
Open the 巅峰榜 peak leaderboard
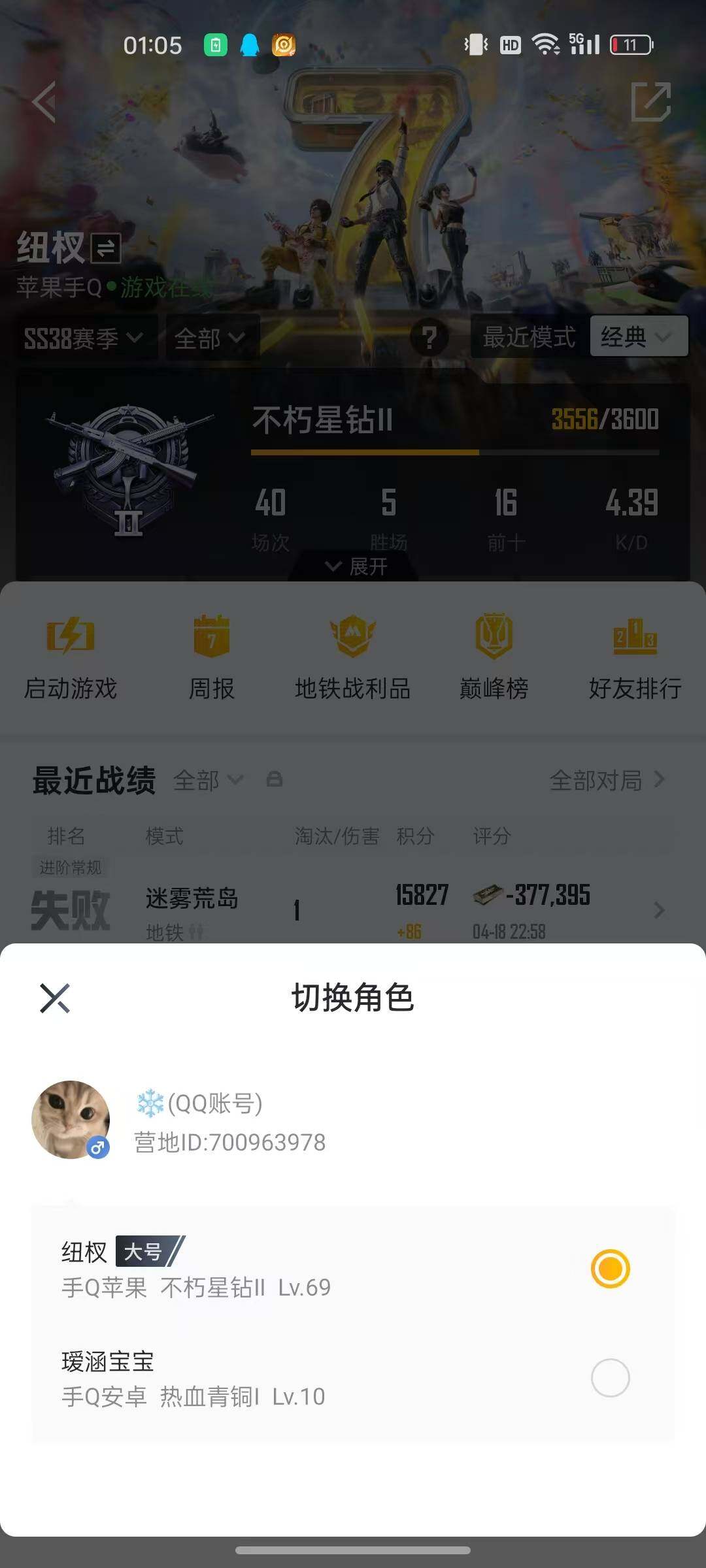tap(494, 660)
